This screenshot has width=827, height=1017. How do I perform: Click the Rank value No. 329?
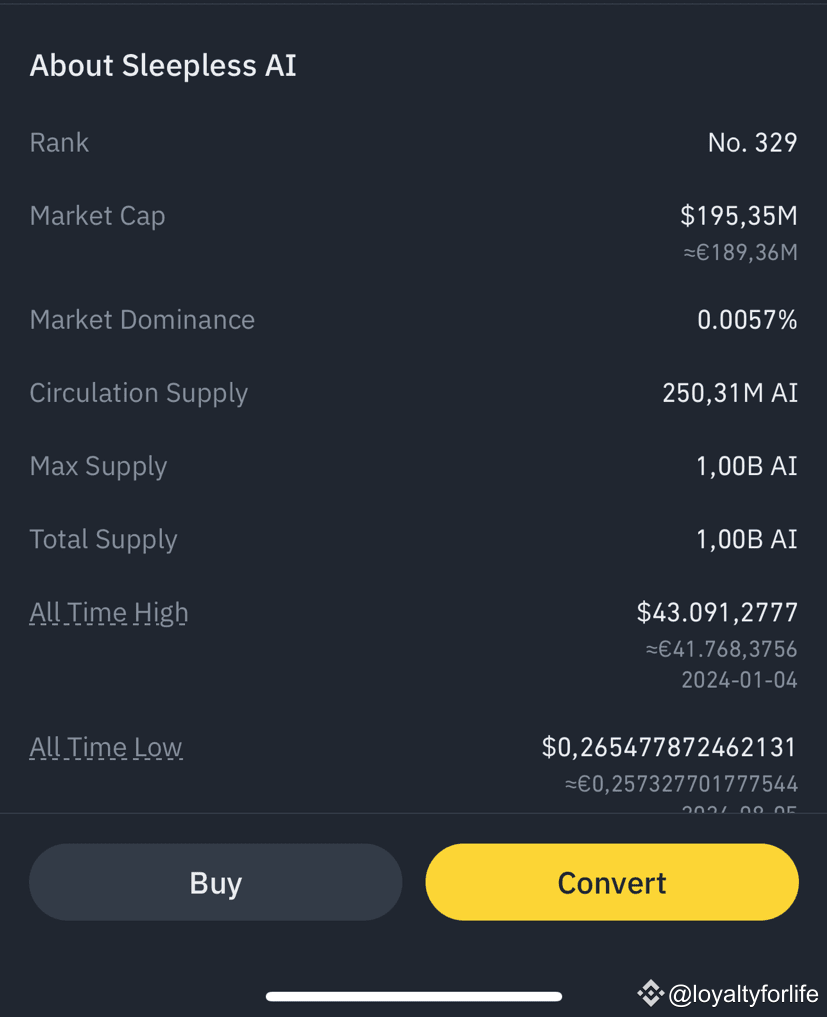point(752,142)
